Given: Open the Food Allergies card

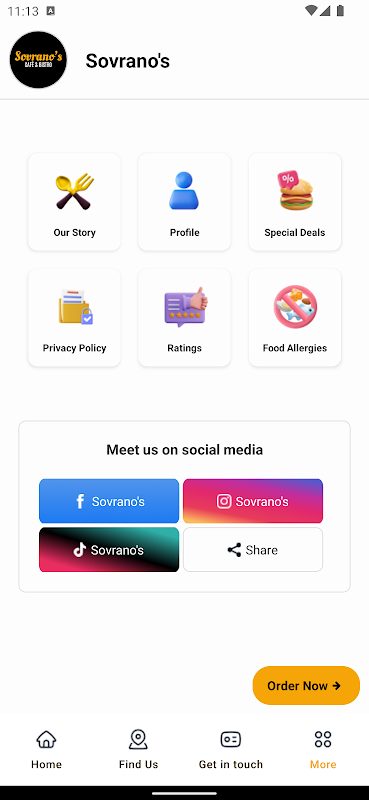Looking at the screenshot, I should coord(294,318).
